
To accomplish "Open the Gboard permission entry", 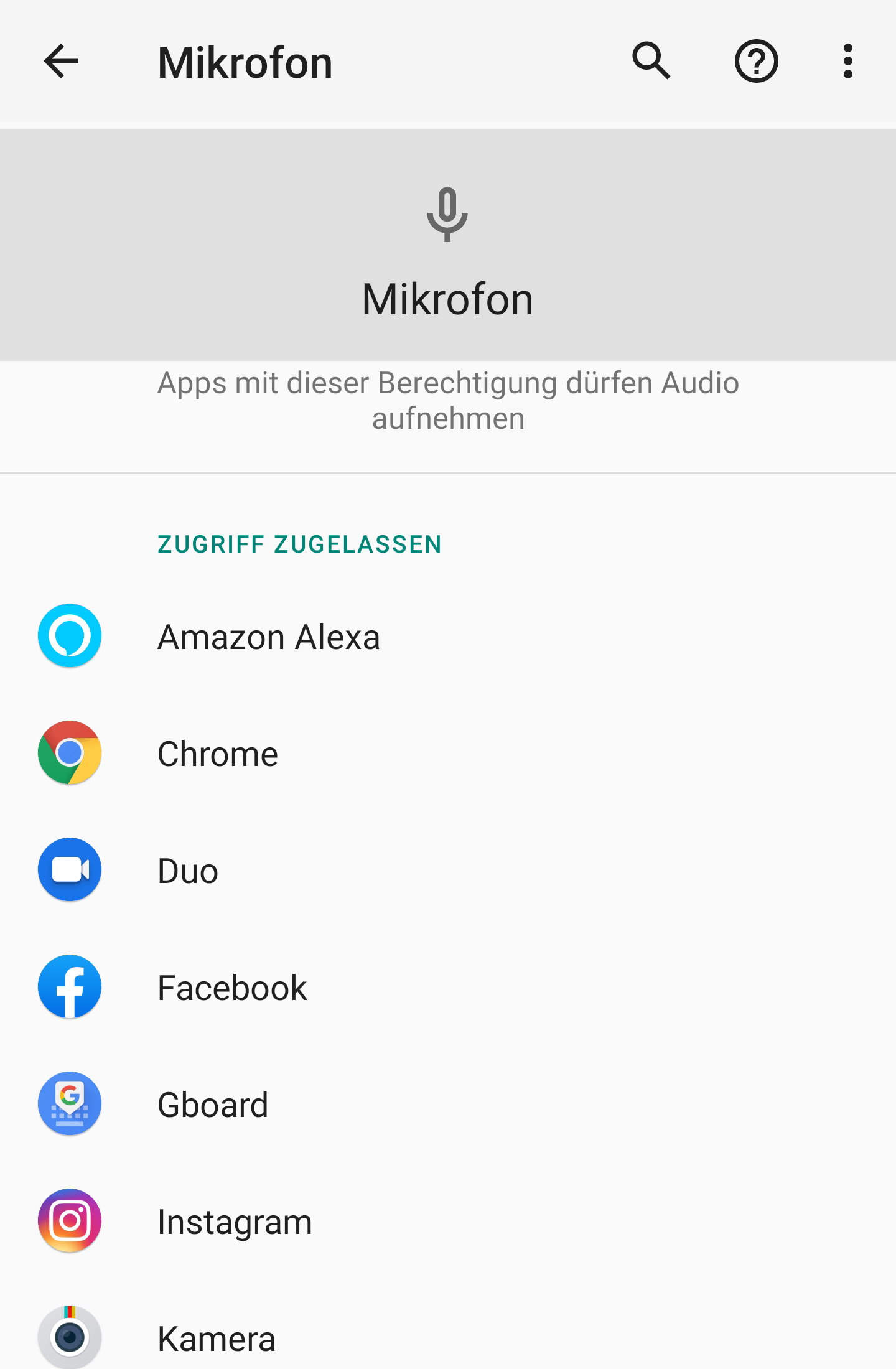I will coord(212,1103).
